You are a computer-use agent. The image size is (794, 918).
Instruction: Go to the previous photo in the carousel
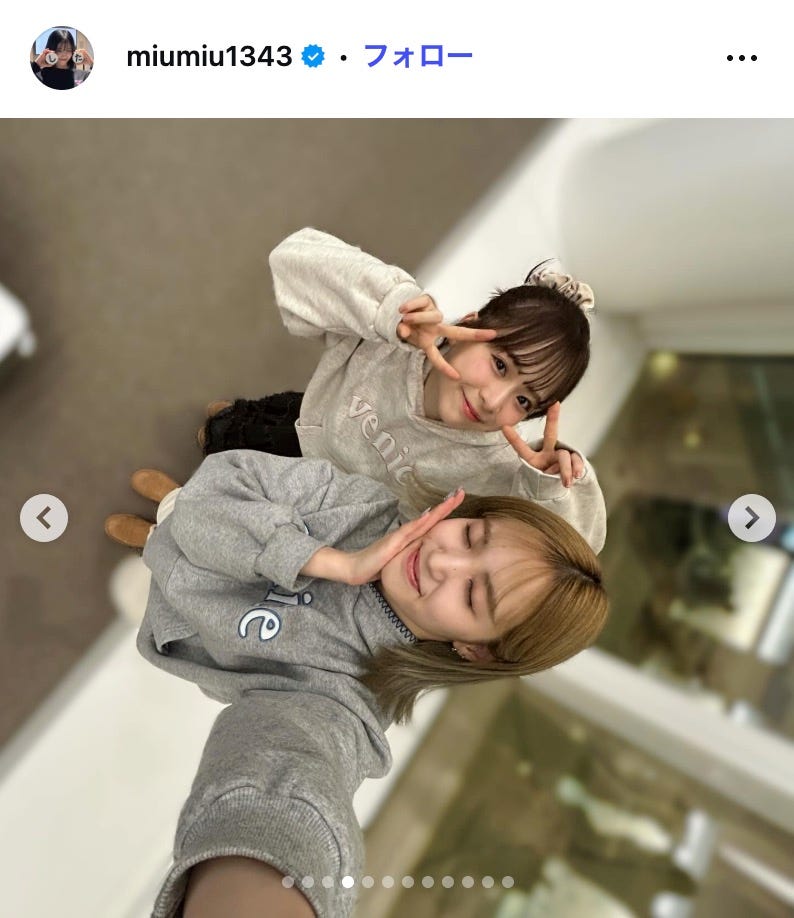click(44, 518)
